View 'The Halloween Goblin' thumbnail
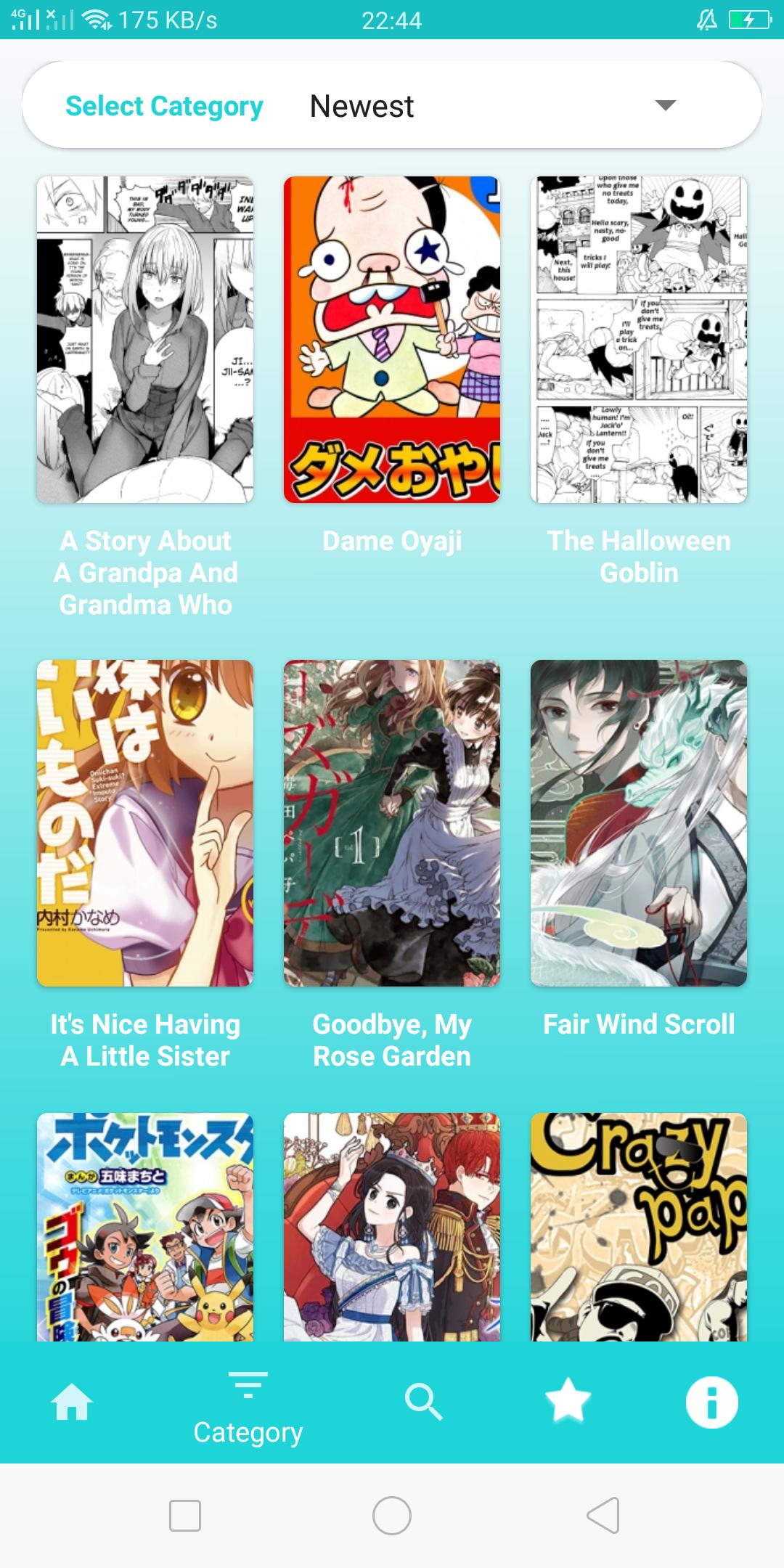The width and height of the screenshot is (784, 1568). coord(637,338)
